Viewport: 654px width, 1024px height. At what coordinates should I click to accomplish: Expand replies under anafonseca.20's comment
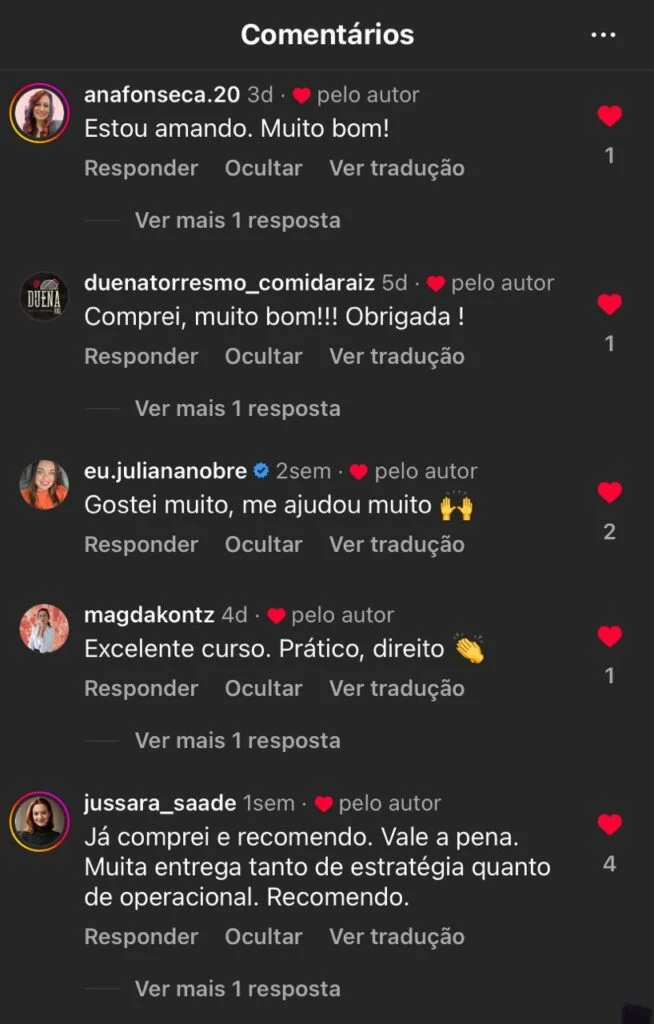(x=237, y=220)
